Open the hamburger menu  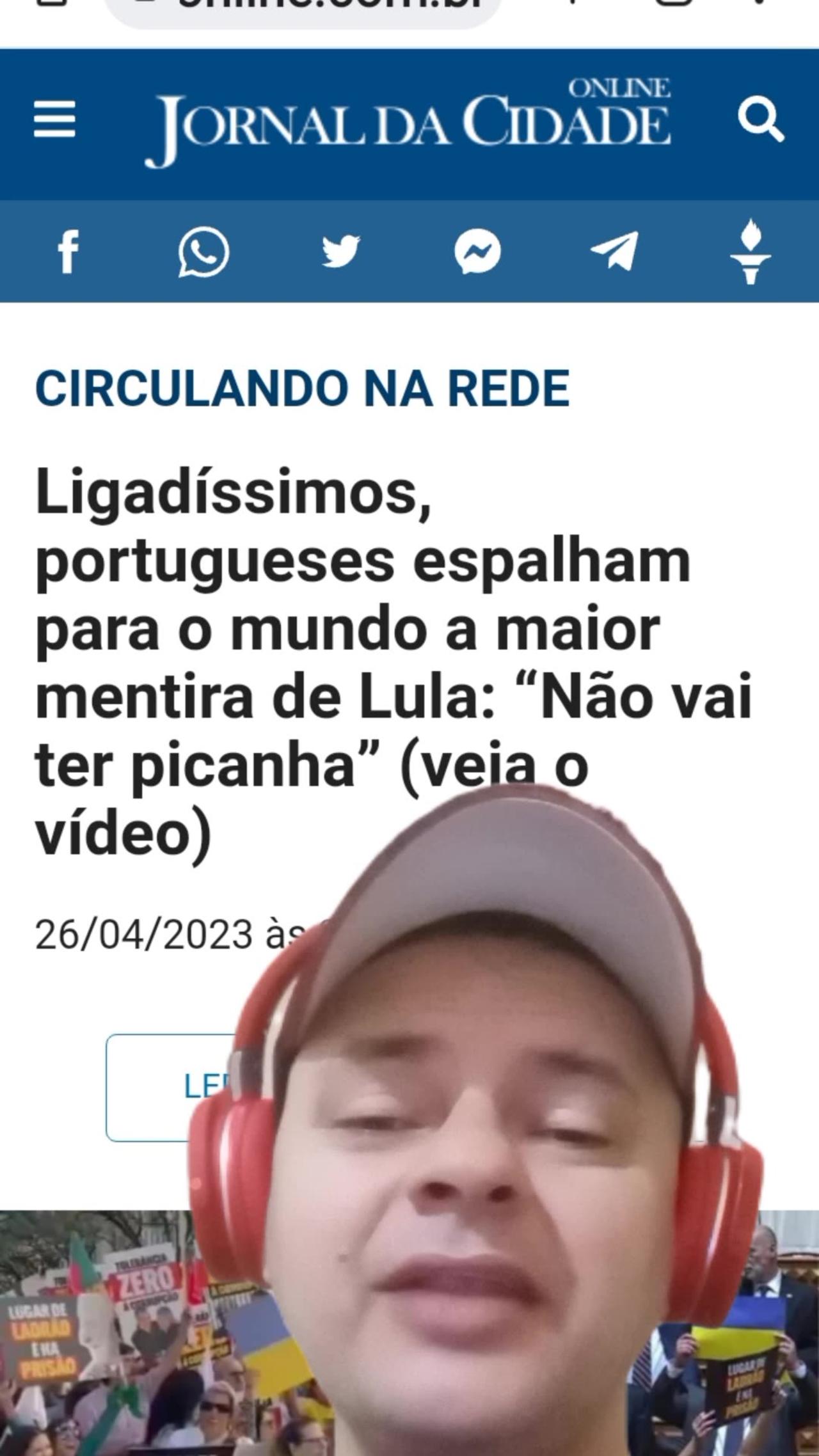tap(54, 120)
